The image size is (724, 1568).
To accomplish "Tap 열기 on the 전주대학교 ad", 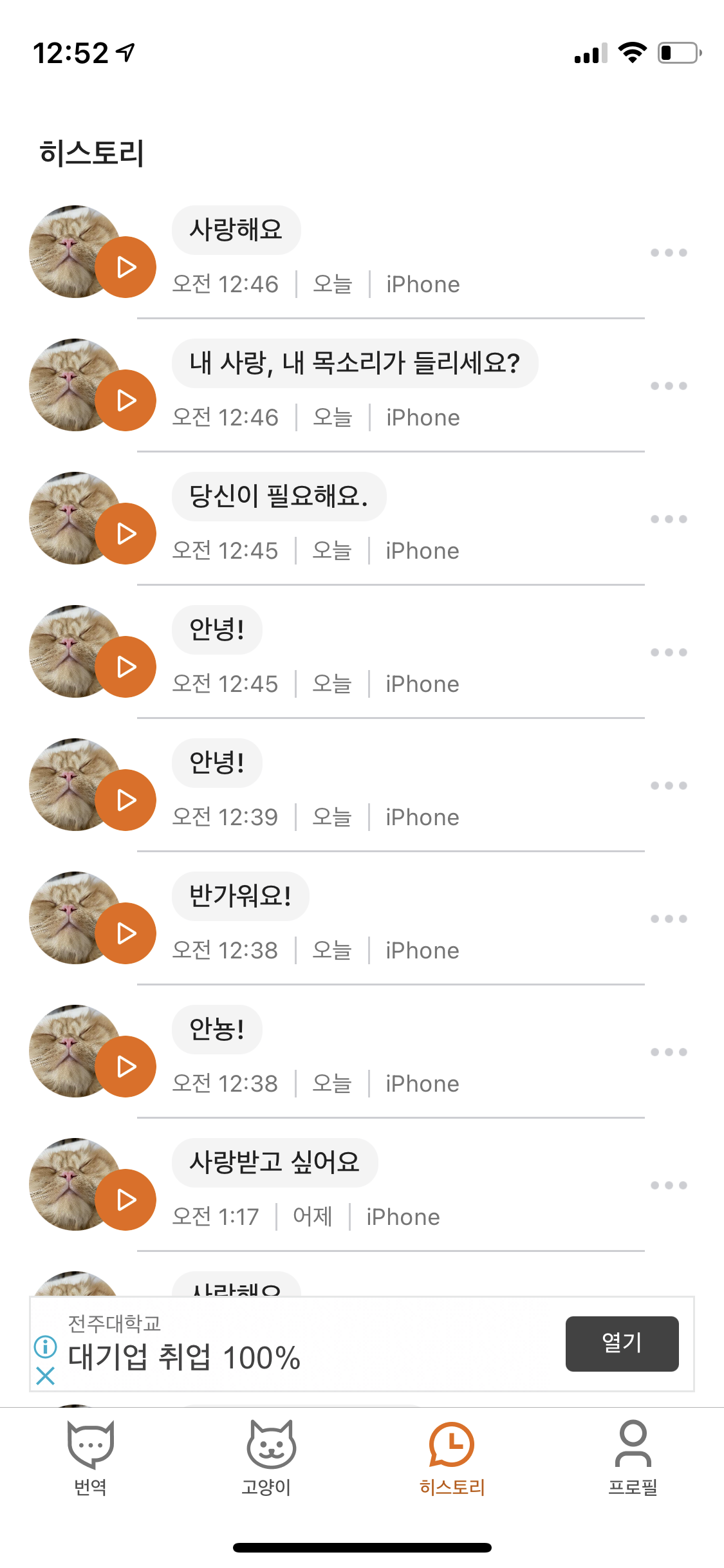I will click(x=622, y=1344).
